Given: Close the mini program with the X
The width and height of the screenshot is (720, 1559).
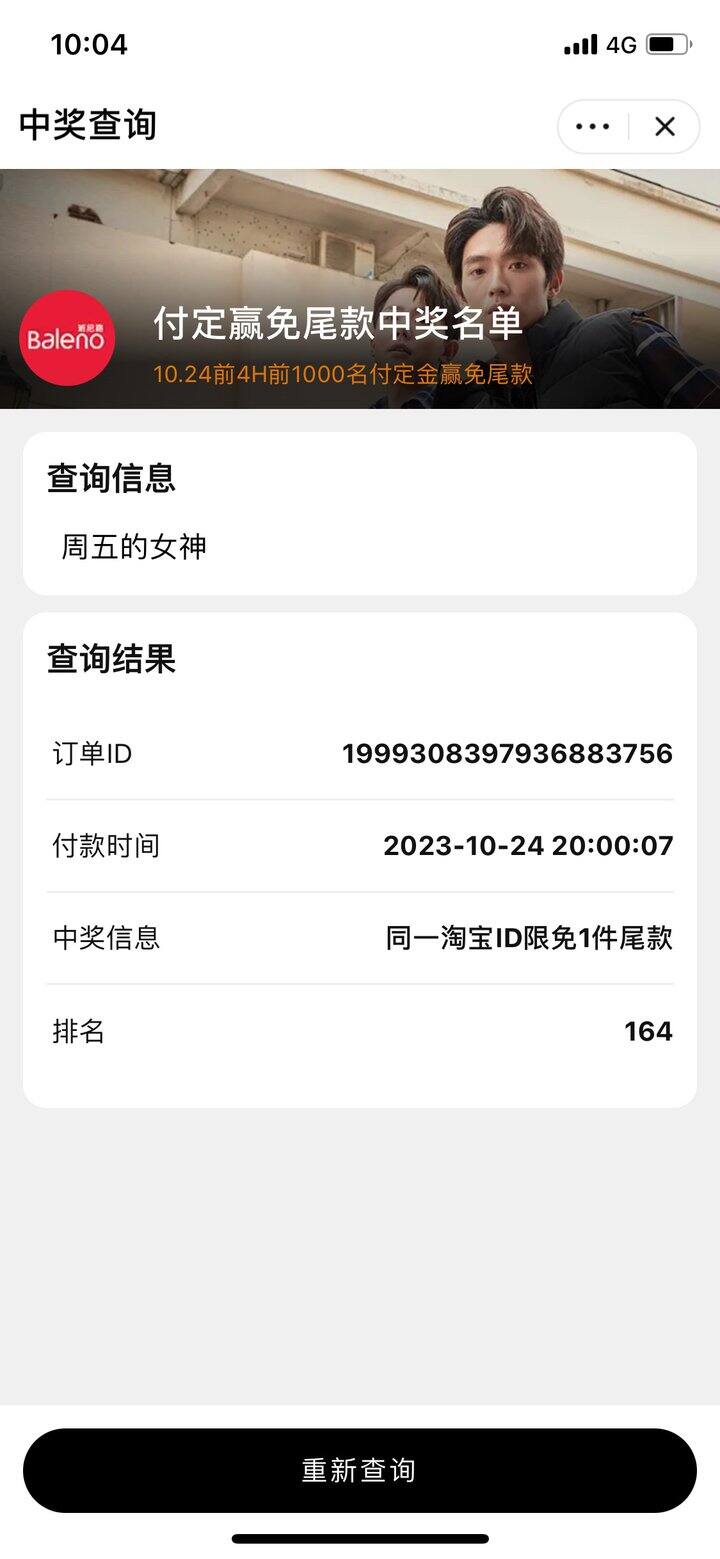Looking at the screenshot, I should 665,126.
